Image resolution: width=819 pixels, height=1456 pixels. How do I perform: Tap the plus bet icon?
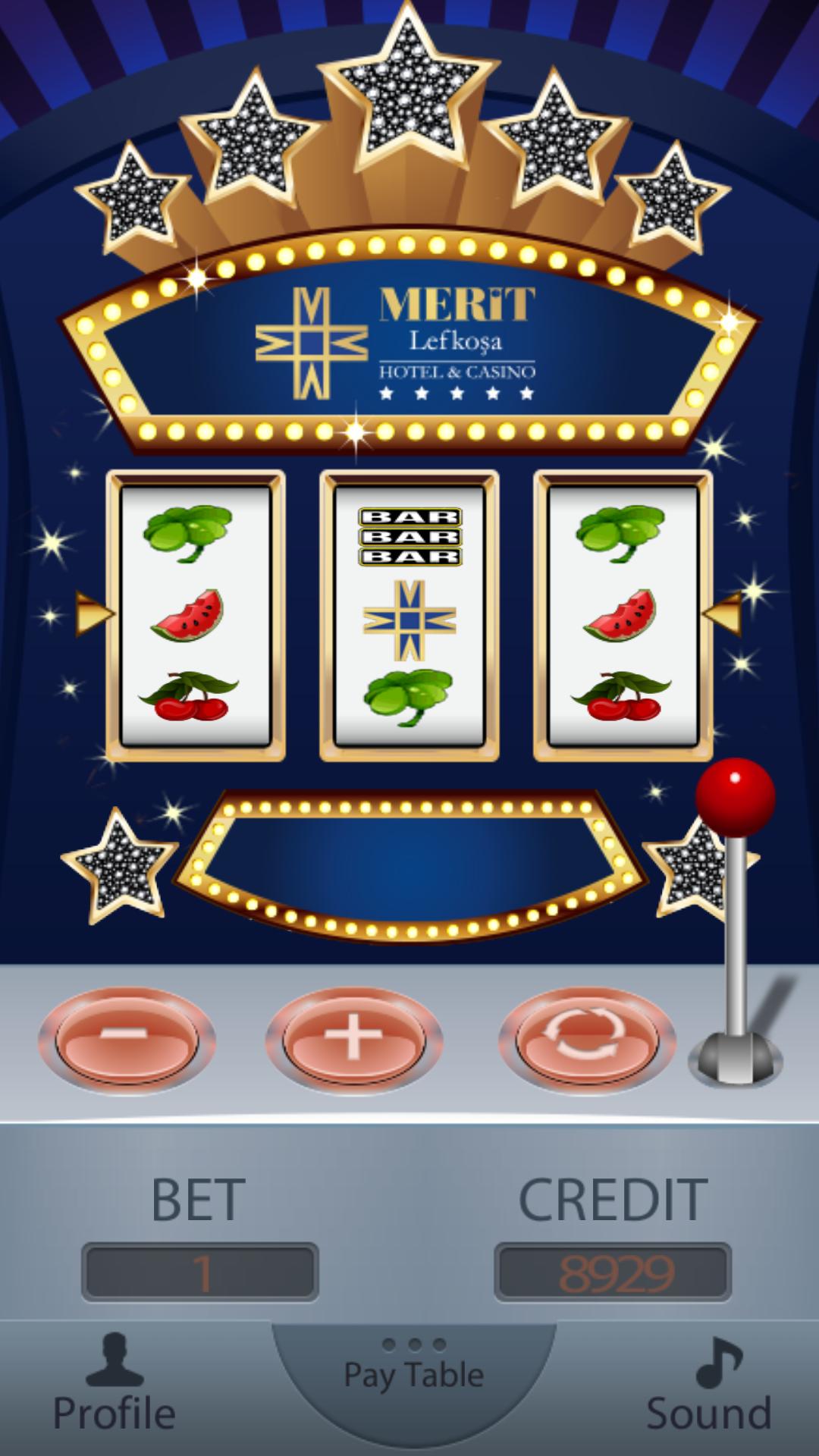point(356,1033)
